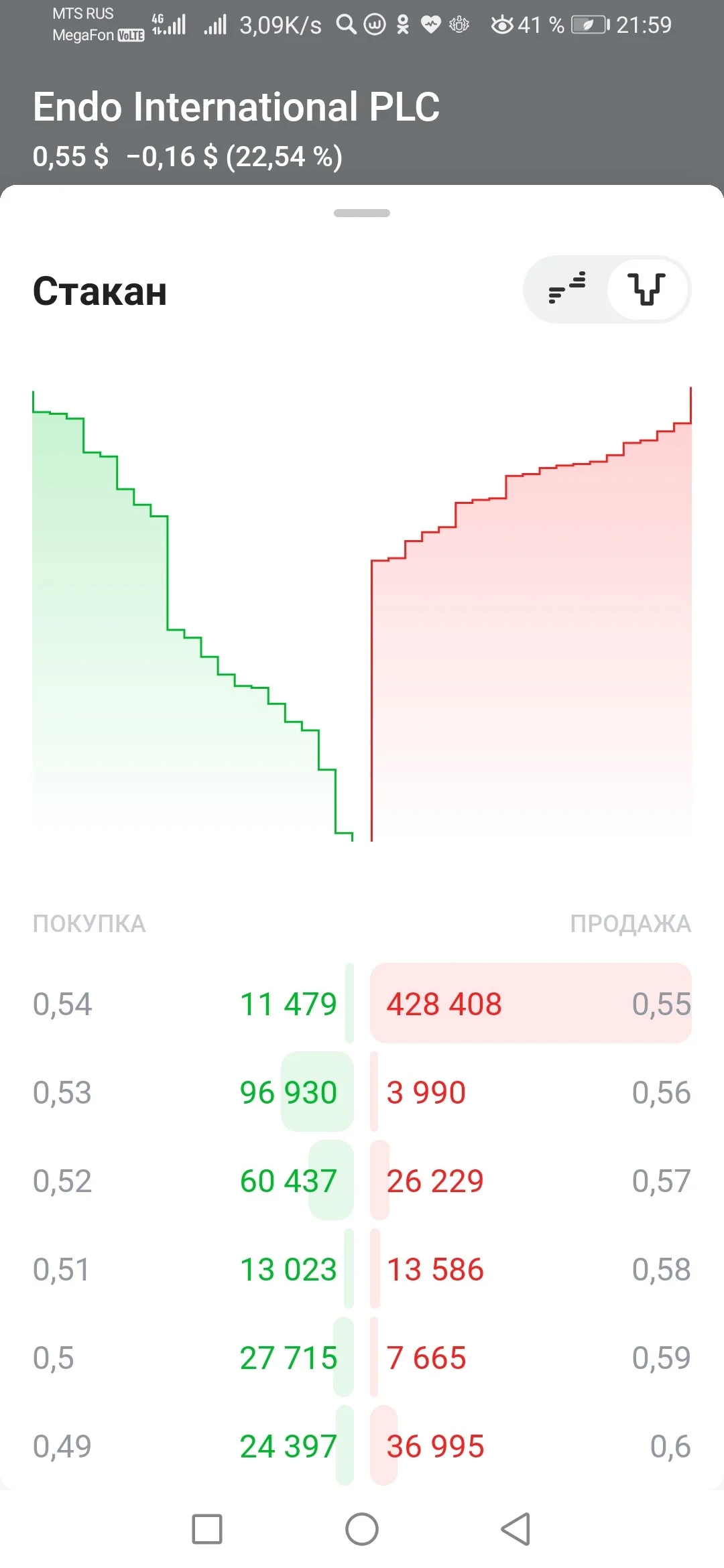Select the 0,5 buy level with 27 715
Viewport: 724px width, 1568px height.
coord(193,1357)
